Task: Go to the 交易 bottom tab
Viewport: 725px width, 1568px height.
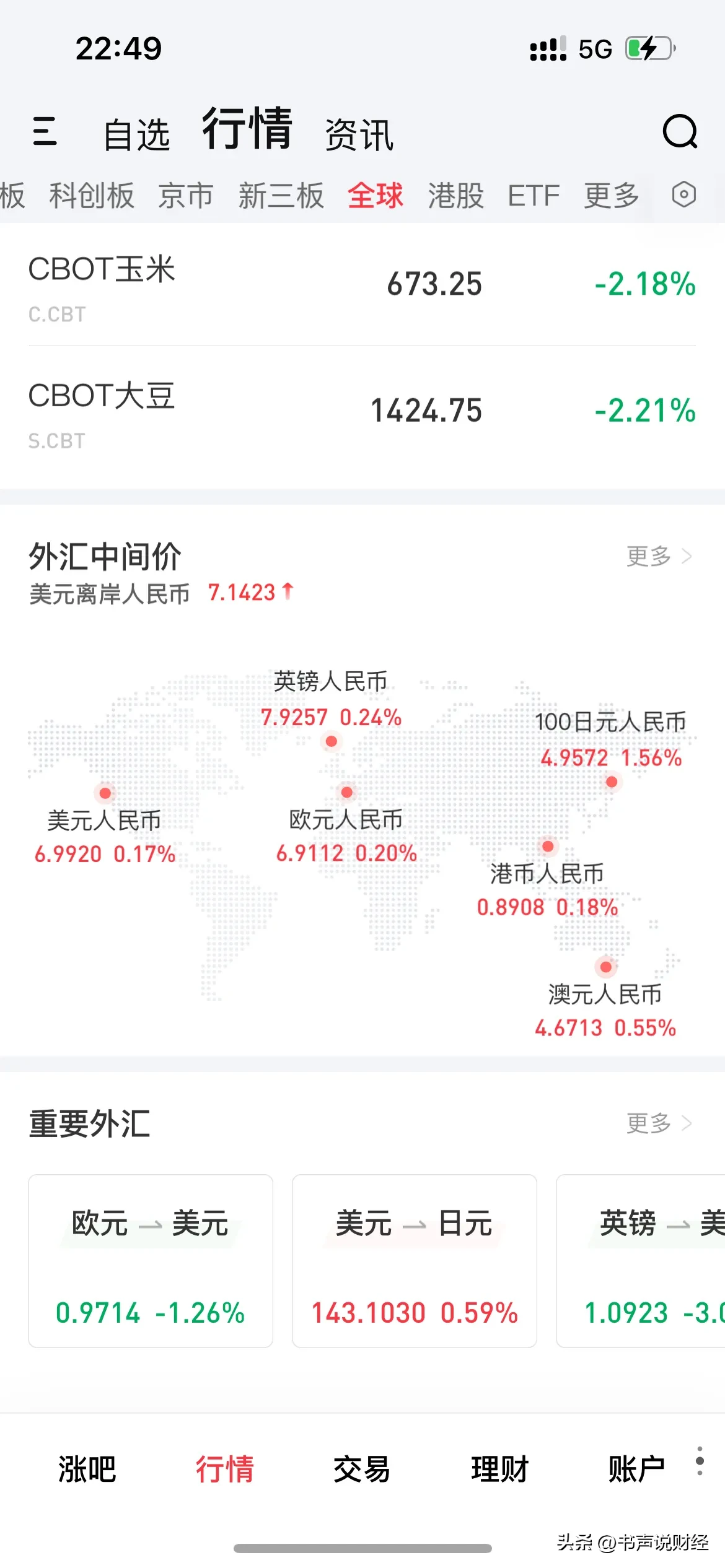Action: [x=362, y=1469]
